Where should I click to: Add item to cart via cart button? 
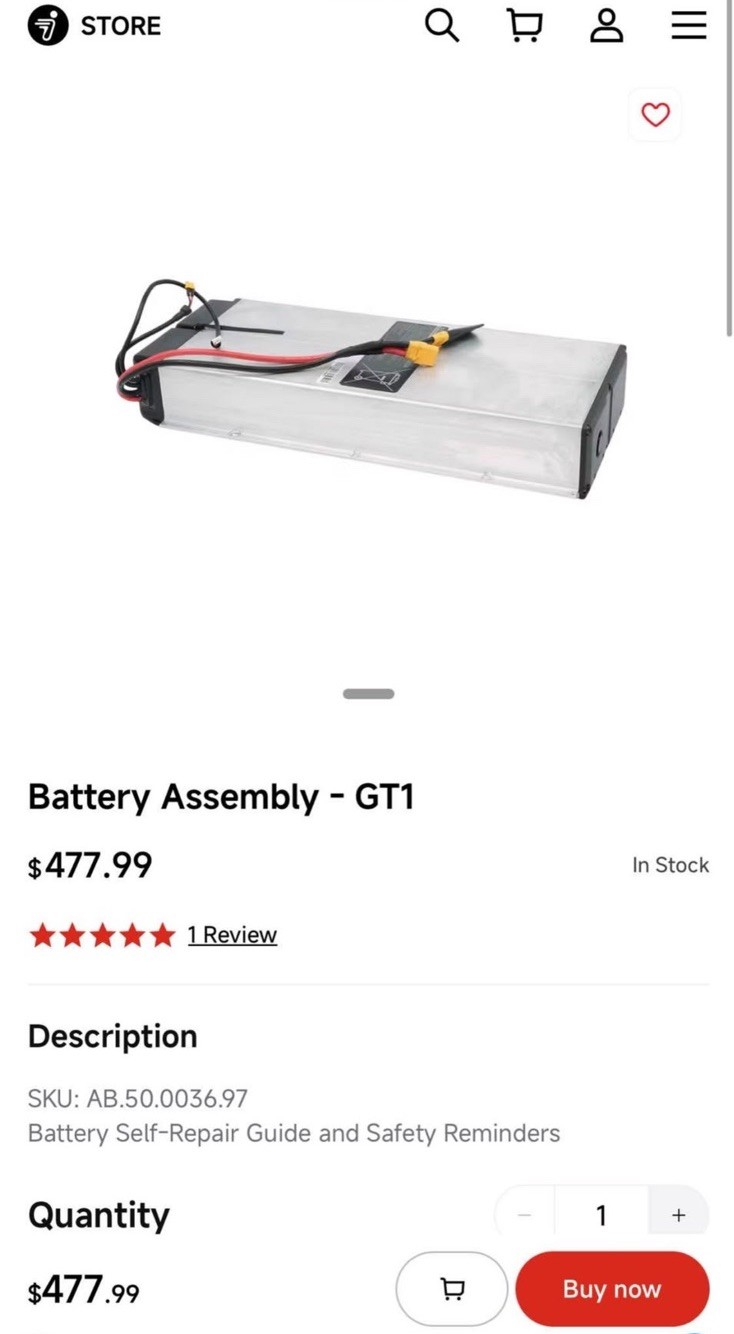click(453, 1289)
